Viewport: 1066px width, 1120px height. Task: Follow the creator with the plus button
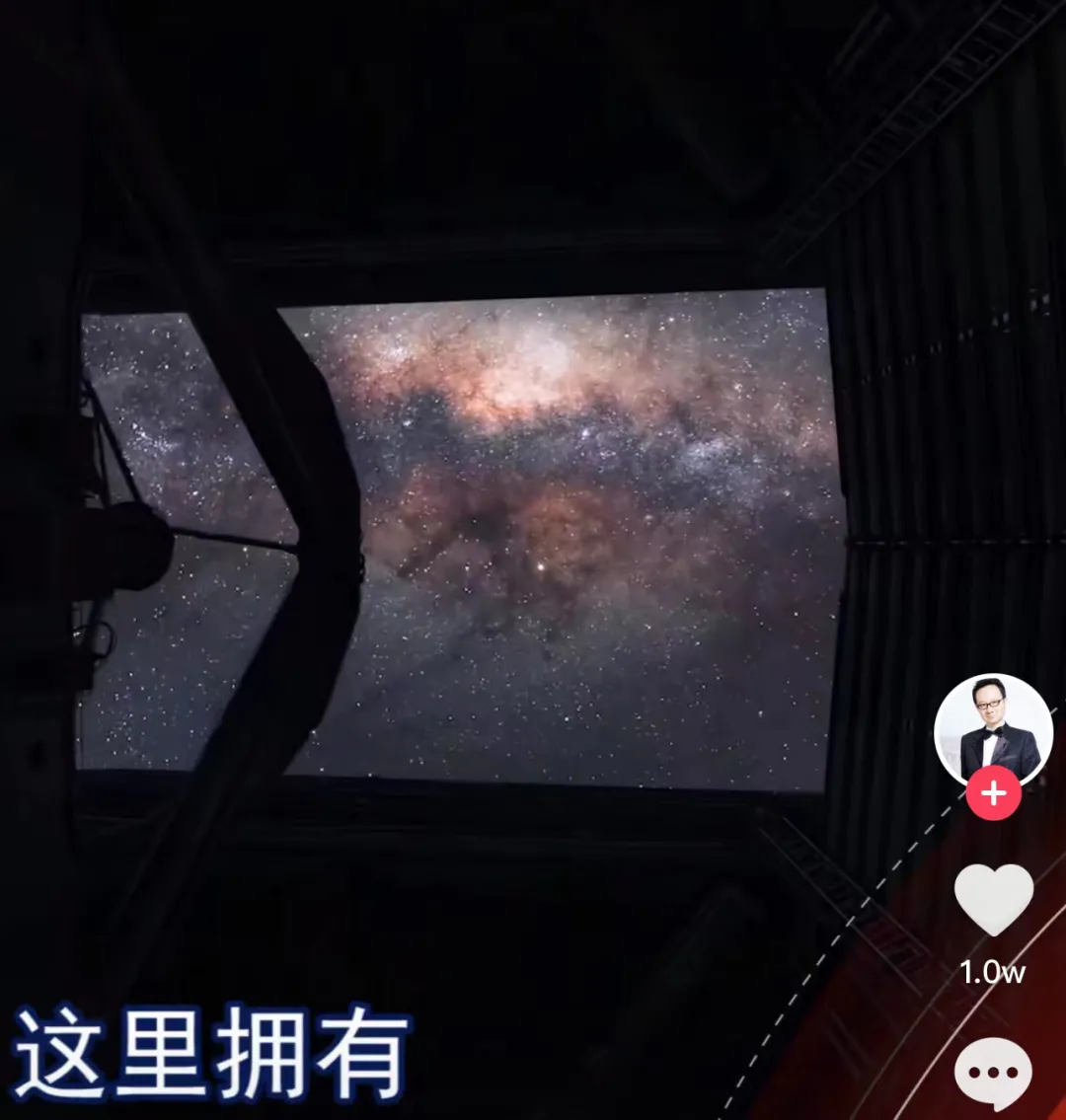993,792
